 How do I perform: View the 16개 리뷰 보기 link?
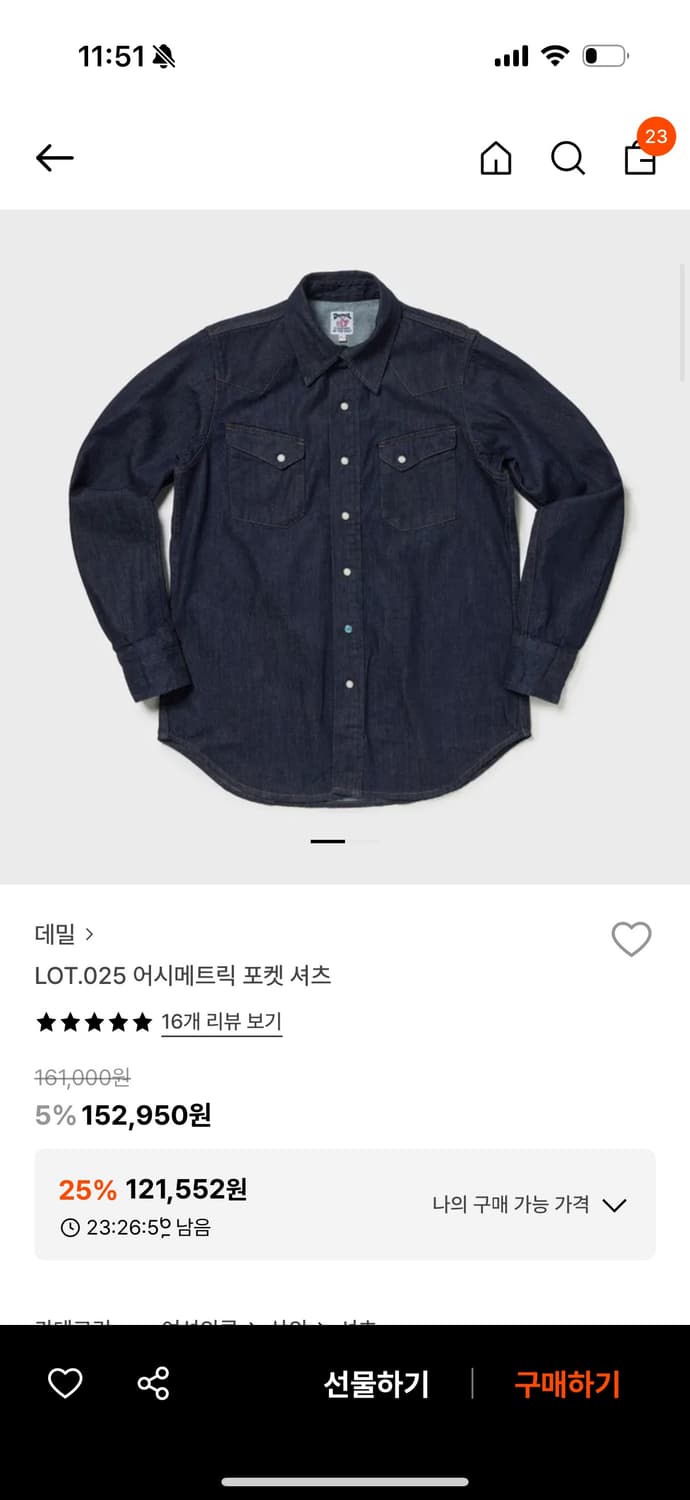pyautogui.click(x=221, y=1021)
